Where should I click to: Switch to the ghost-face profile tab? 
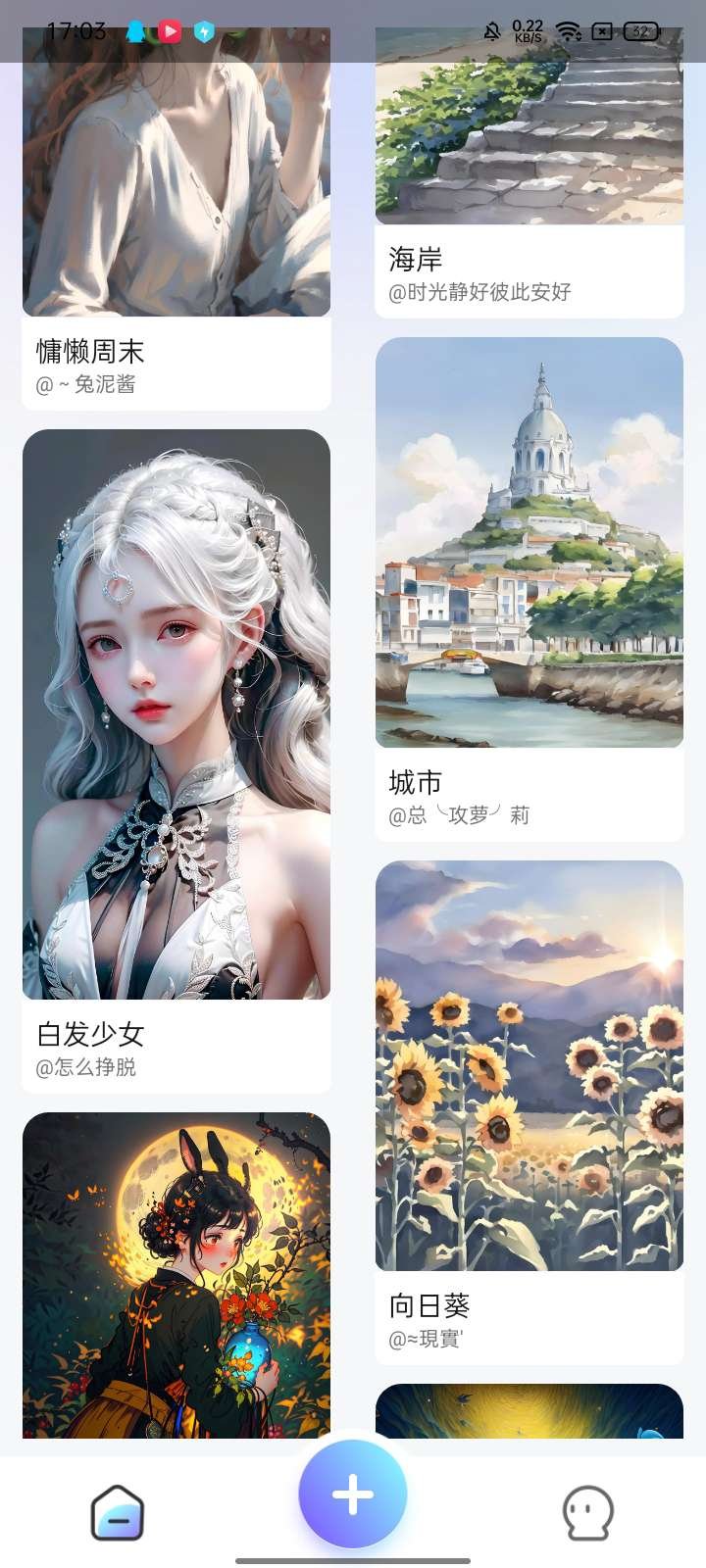(588, 1514)
